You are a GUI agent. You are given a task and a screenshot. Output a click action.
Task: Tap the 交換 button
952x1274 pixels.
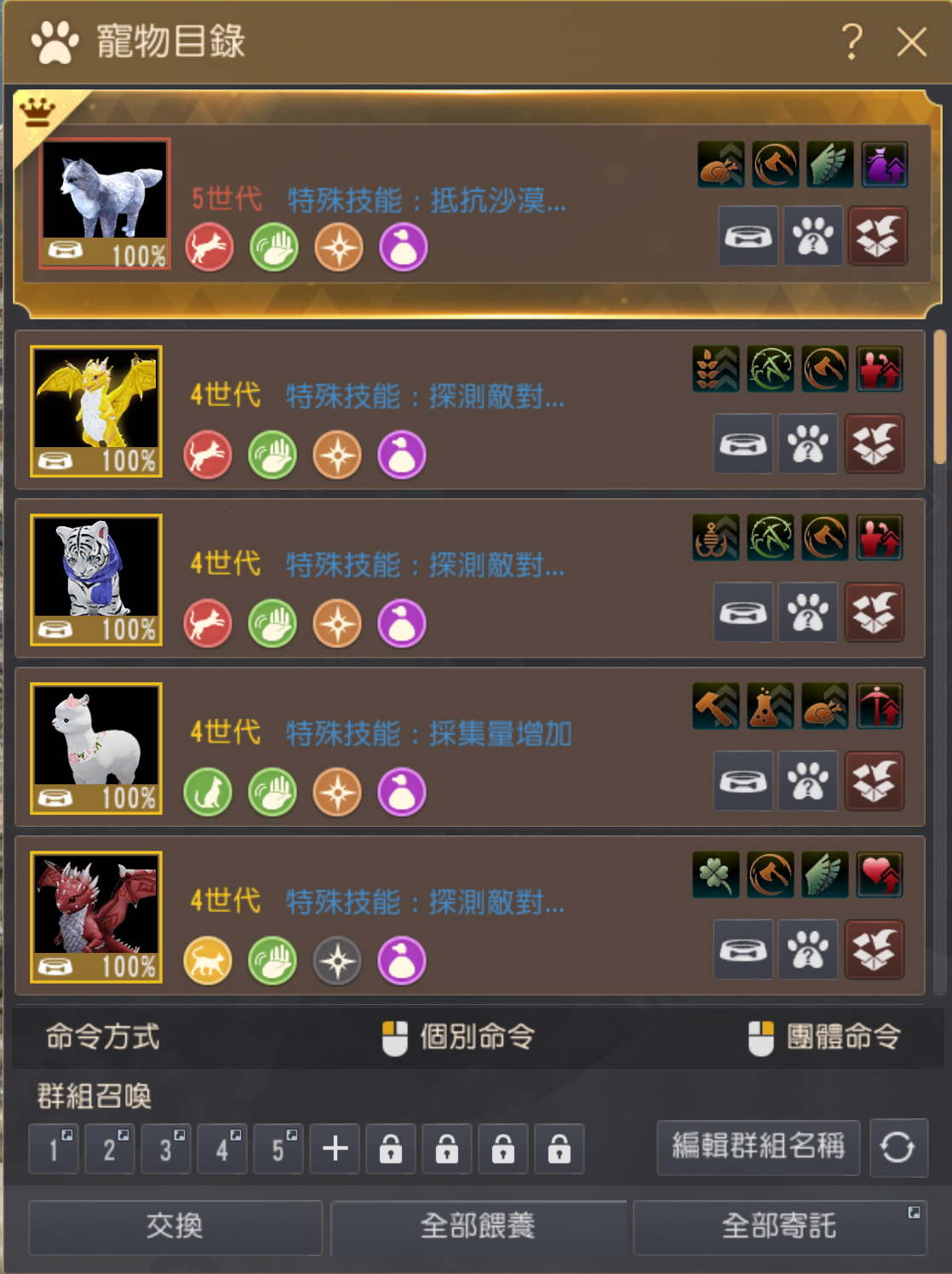tap(175, 1226)
